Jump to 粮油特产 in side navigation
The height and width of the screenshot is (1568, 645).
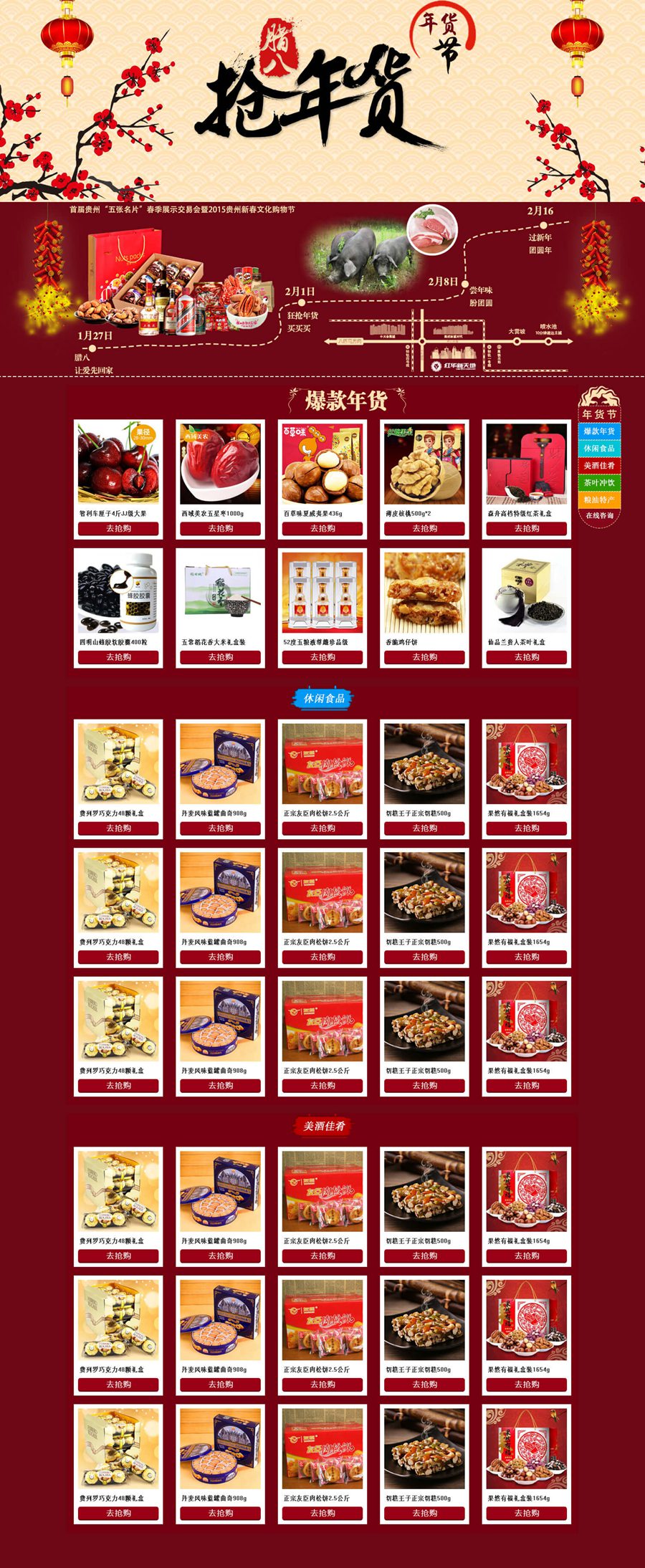599,500
